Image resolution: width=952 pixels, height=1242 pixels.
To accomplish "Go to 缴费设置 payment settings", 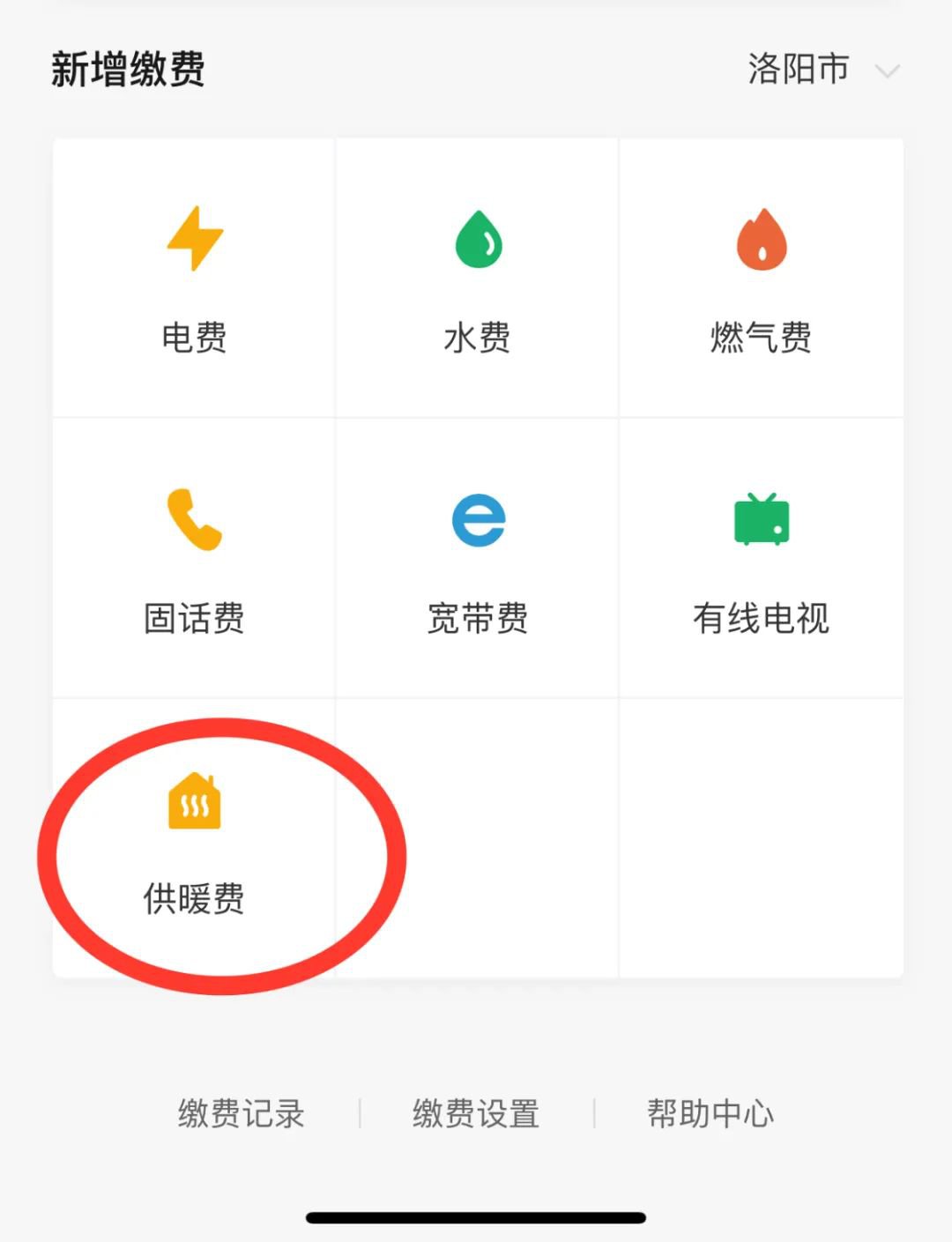I will pyautogui.click(x=476, y=1113).
